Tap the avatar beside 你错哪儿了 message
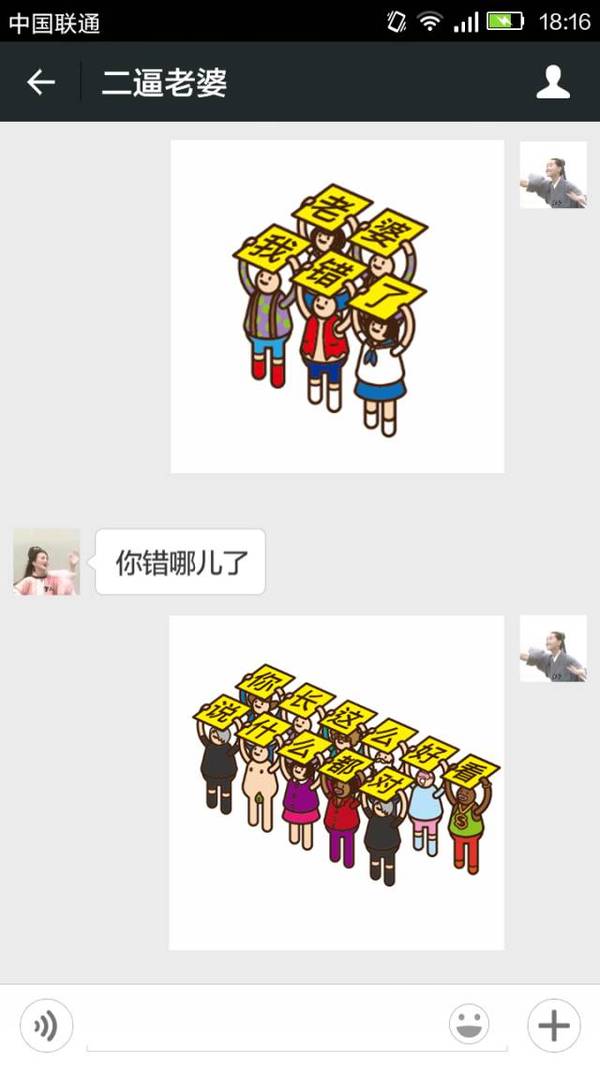600x1066 pixels. click(x=46, y=562)
